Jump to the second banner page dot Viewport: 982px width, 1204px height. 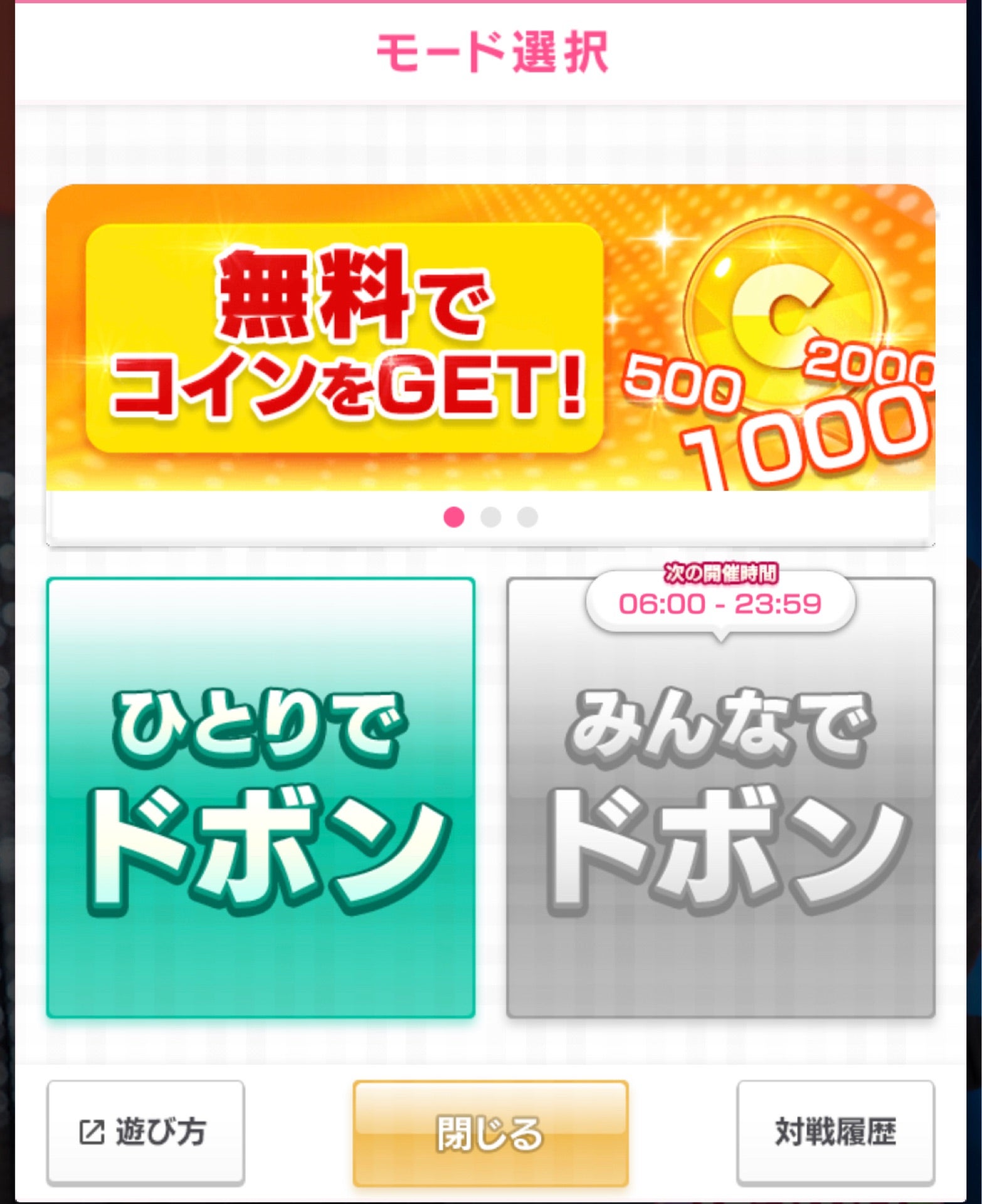coord(490,517)
